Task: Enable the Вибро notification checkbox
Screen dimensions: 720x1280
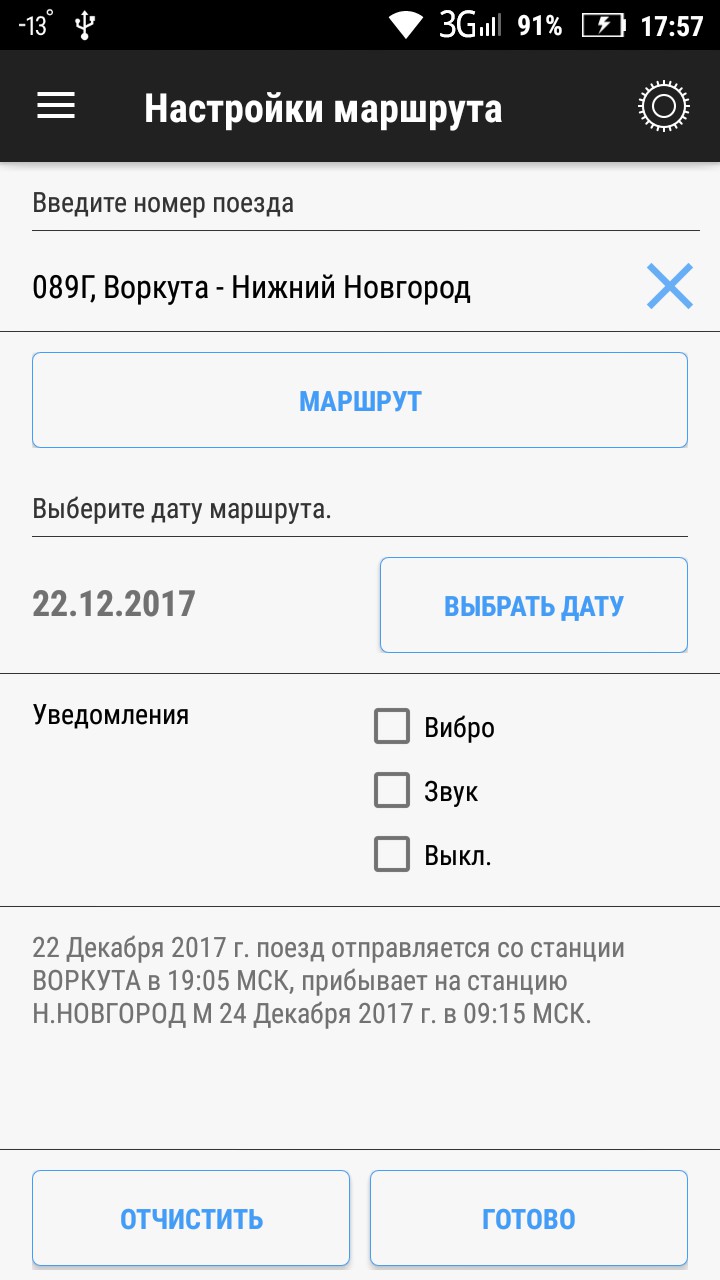Action: 392,727
